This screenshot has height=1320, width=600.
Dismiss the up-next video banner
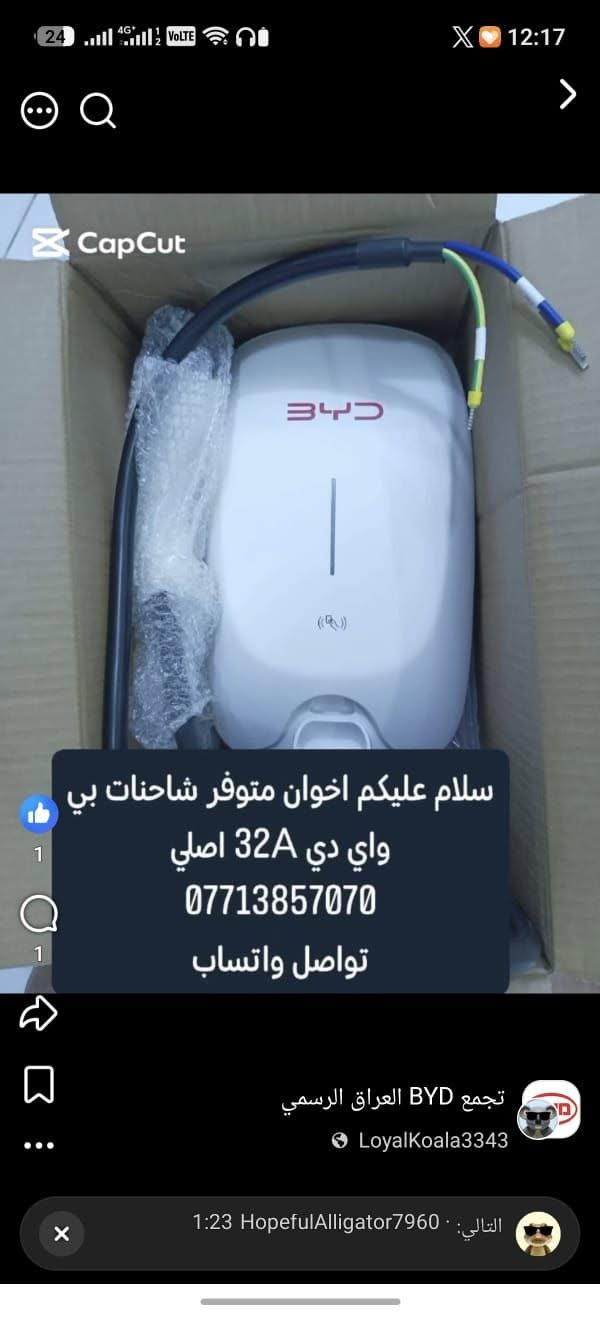click(61, 1234)
